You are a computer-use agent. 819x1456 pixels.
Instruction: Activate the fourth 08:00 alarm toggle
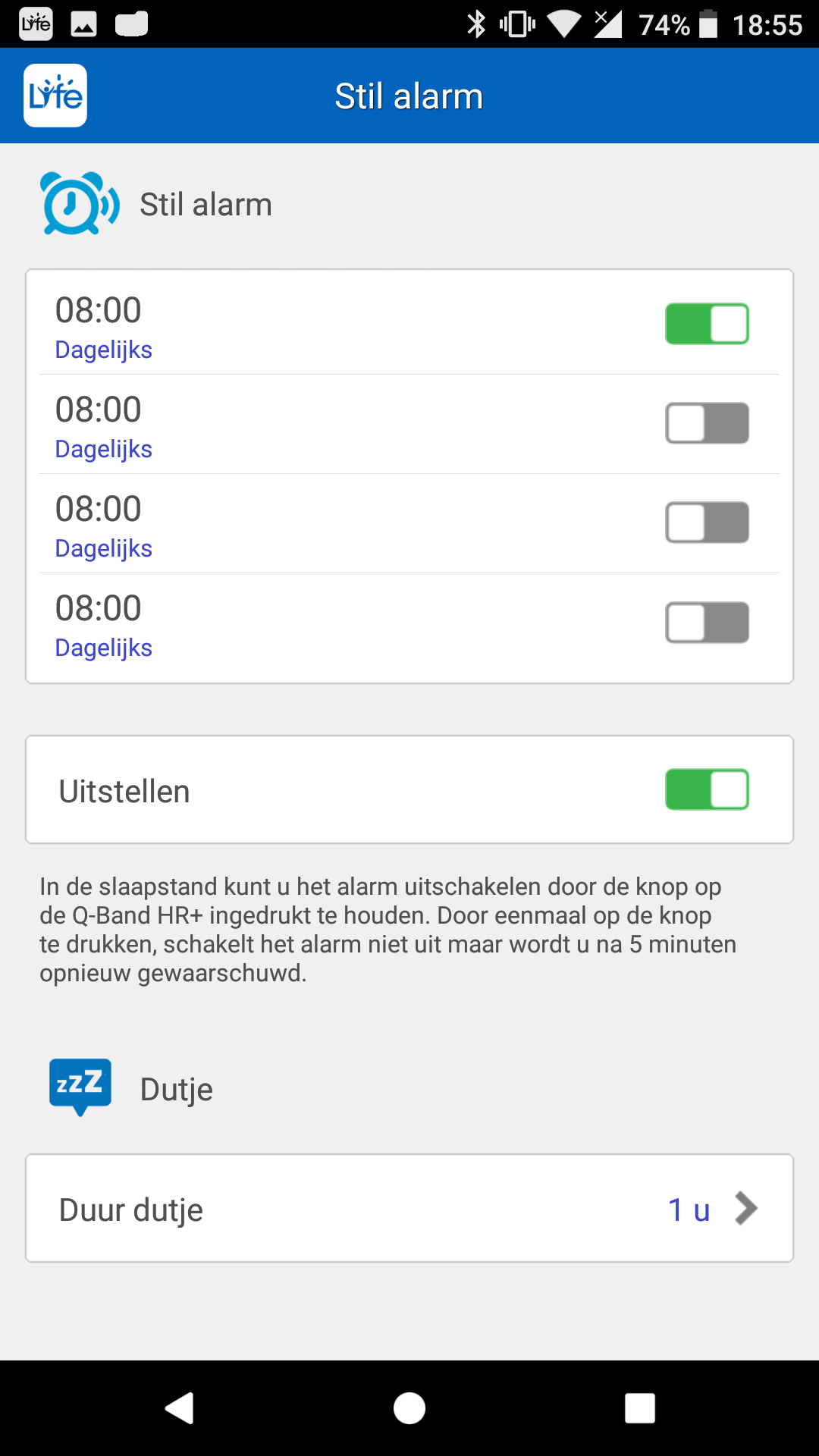pos(707,623)
